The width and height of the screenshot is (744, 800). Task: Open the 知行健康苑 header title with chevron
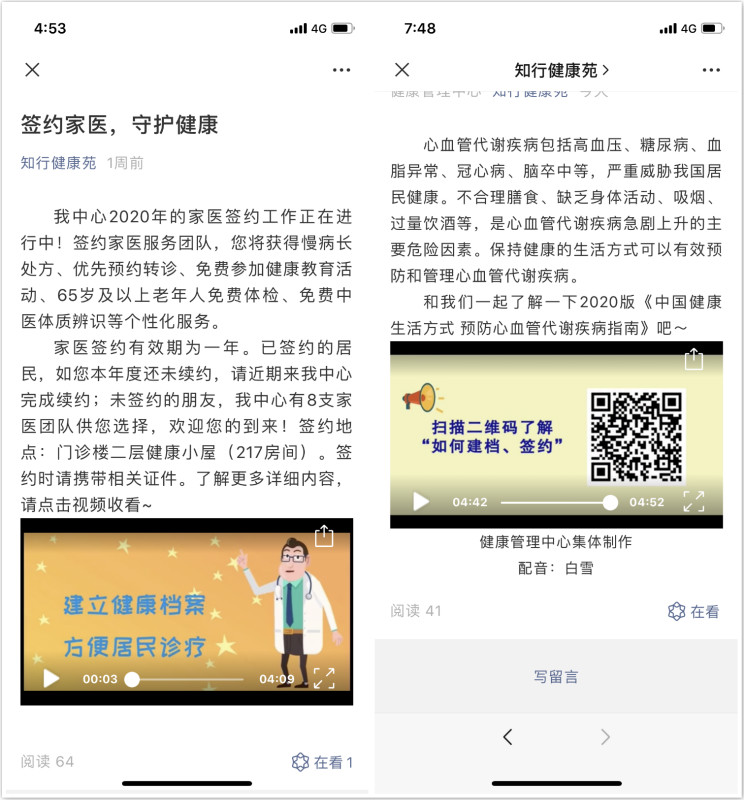(562, 70)
